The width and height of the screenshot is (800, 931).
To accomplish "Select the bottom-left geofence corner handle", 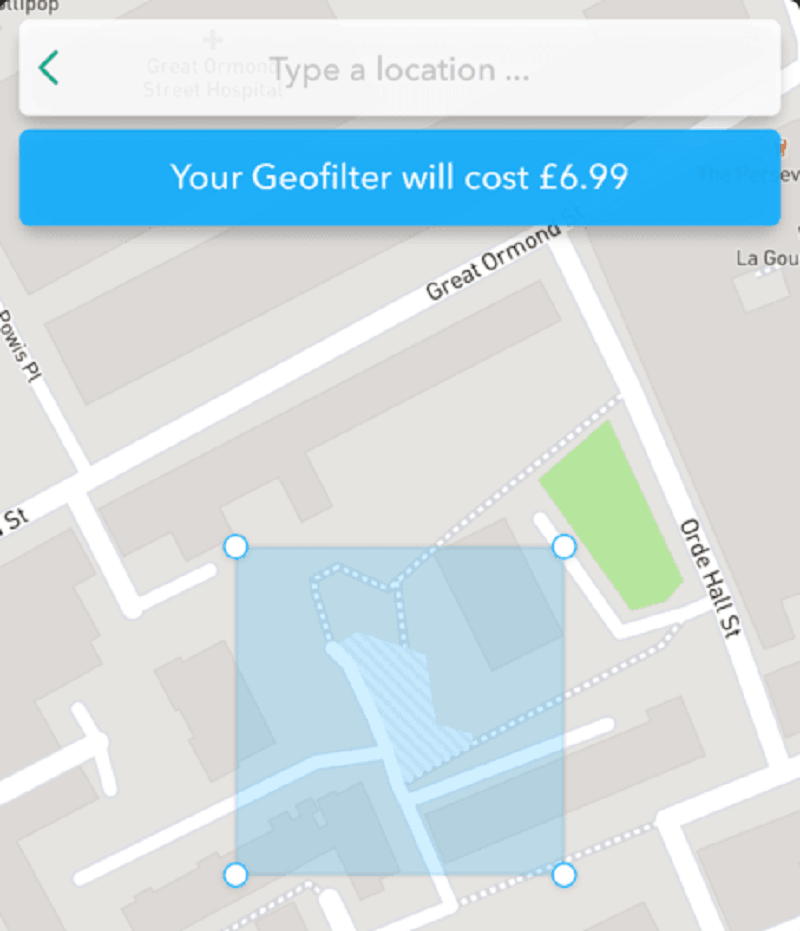I will coord(235,875).
